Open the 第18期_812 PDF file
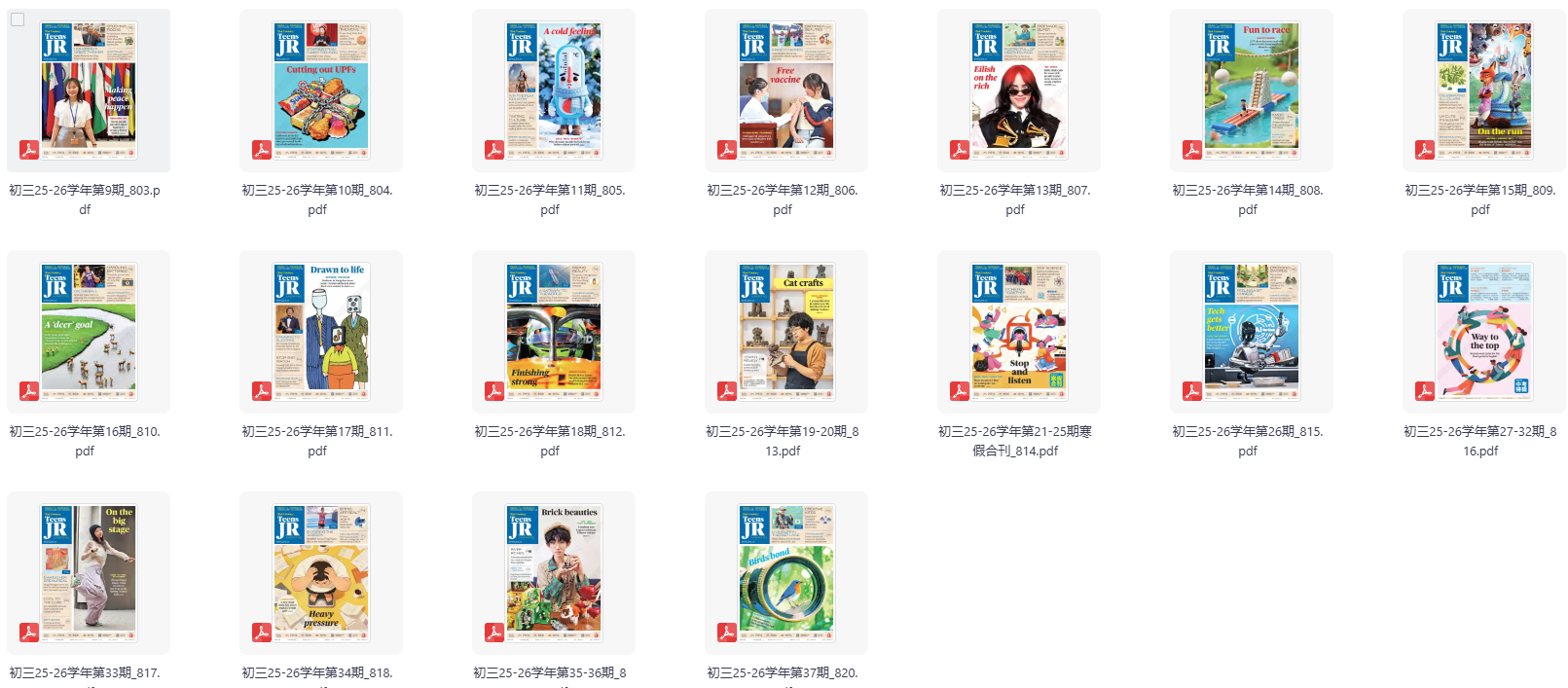Image resolution: width=1568 pixels, height=688 pixels. click(x=554, y=332)
